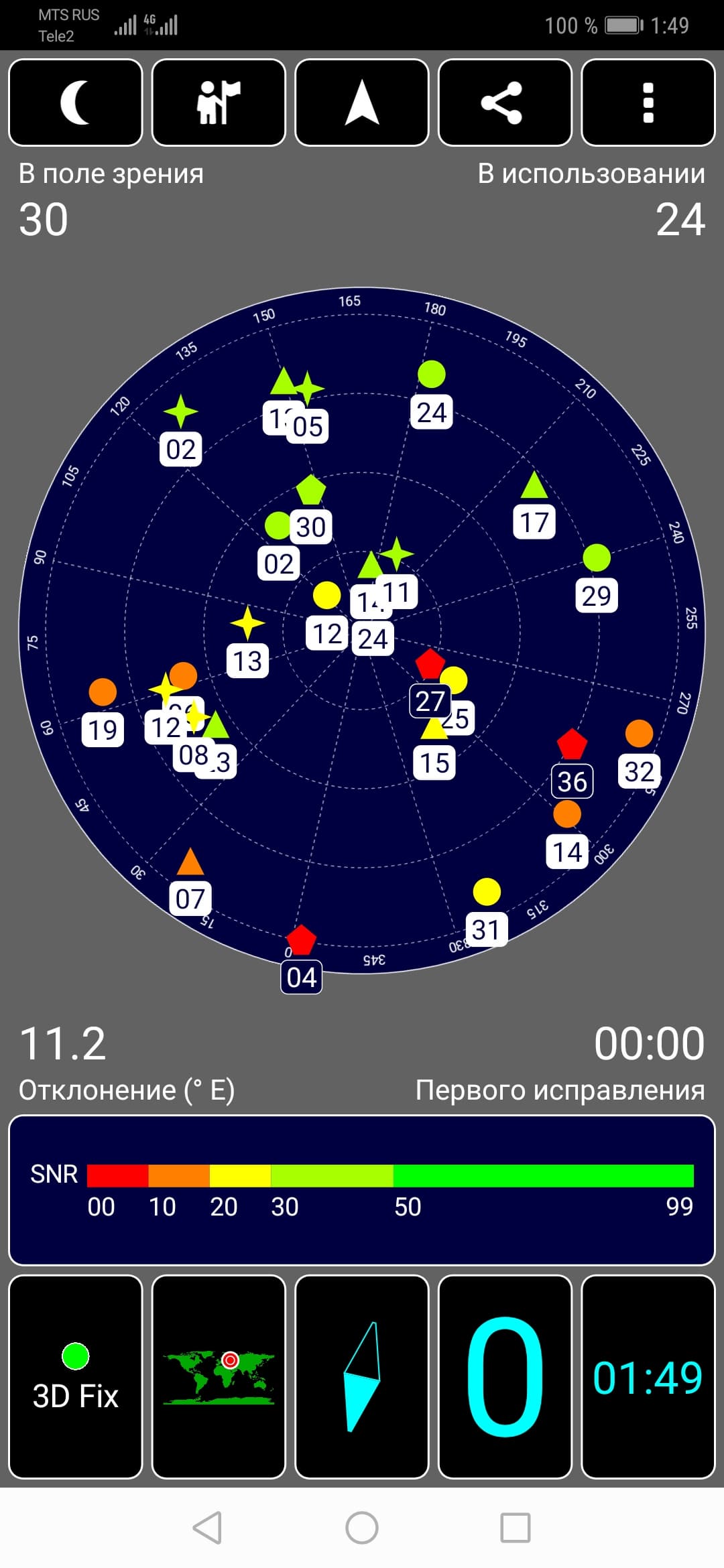Open the 3D Fix status tile
The image size is (724, 1568).
76,1376
